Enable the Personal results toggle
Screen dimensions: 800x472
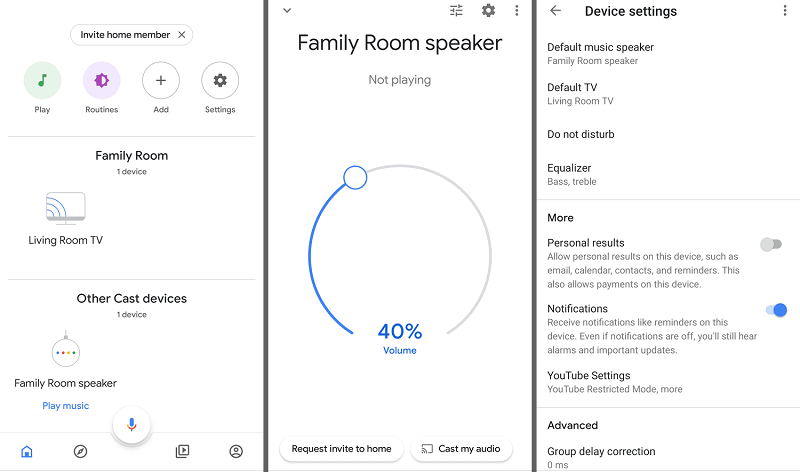coord(770,244)
